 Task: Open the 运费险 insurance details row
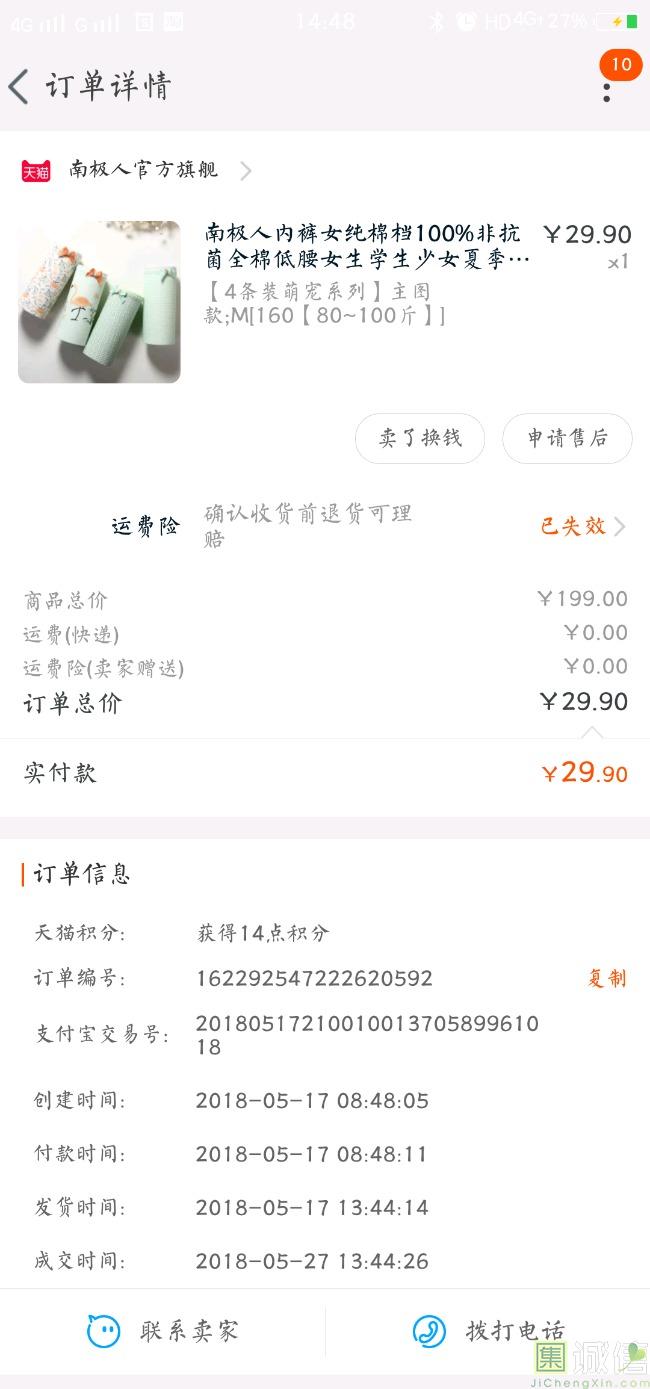tap(370, 526)
